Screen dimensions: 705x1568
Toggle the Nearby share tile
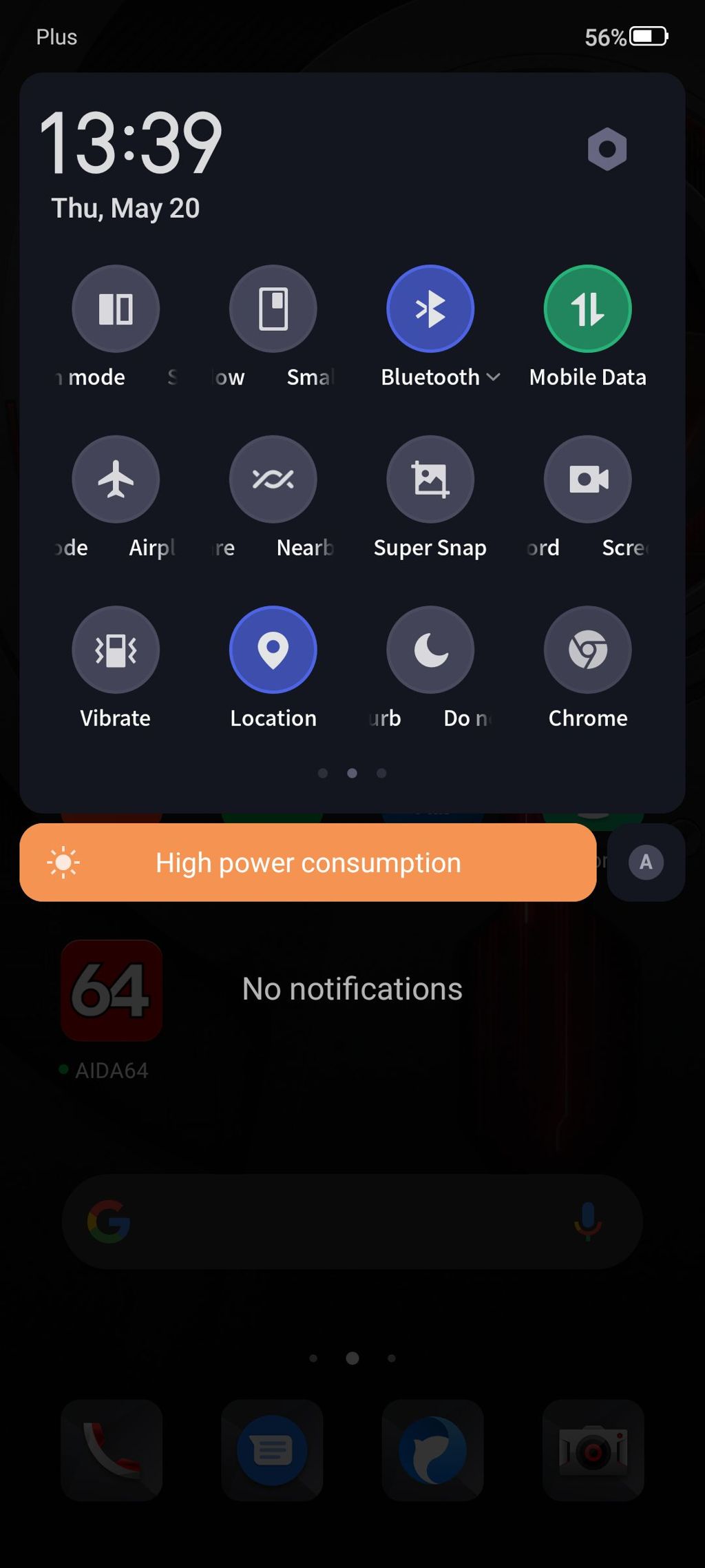[x=273, y=479]
